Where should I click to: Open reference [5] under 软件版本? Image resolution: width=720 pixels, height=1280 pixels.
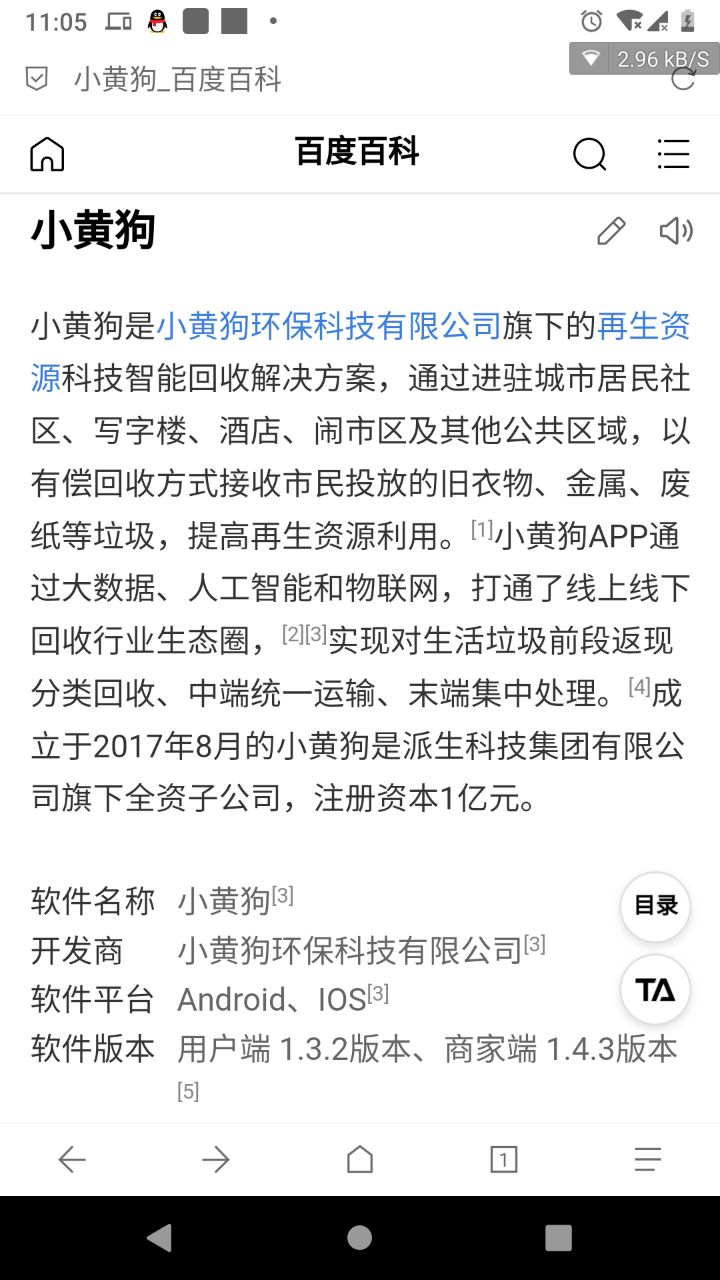coord(188,1092)
